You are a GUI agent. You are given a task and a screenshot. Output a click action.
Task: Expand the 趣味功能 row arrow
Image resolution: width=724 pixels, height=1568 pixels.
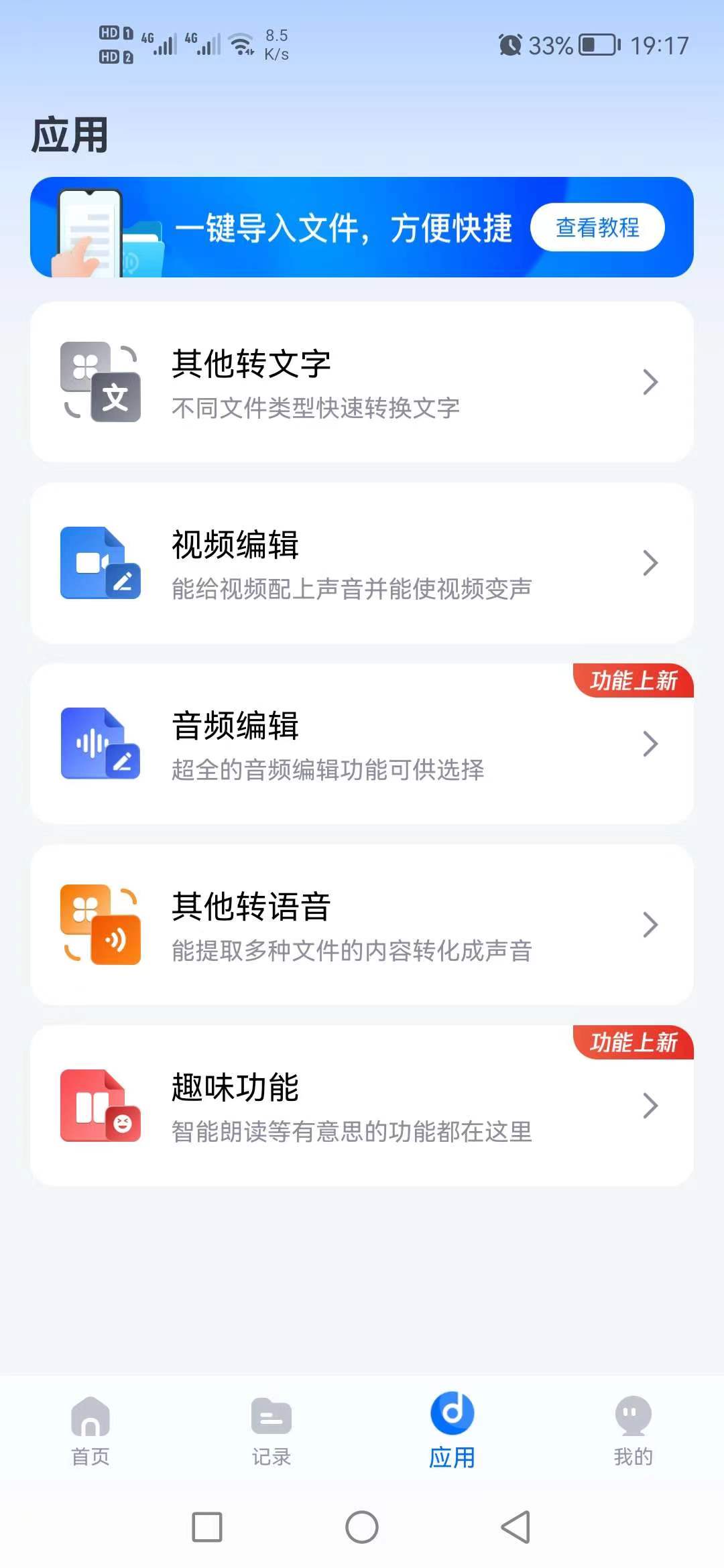coord(649,1106)
